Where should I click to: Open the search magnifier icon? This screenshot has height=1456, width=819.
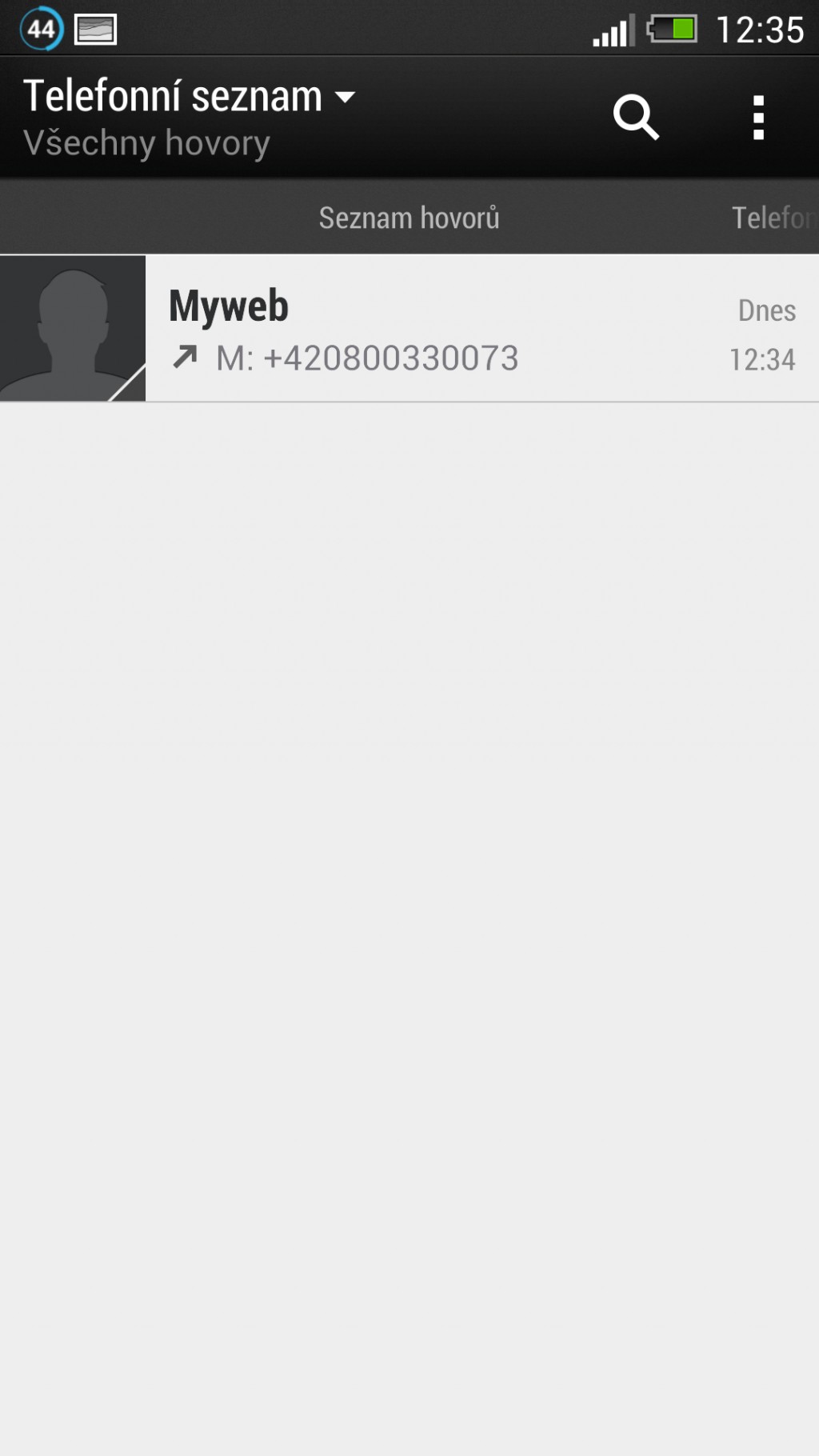click(x=636, y=118)
